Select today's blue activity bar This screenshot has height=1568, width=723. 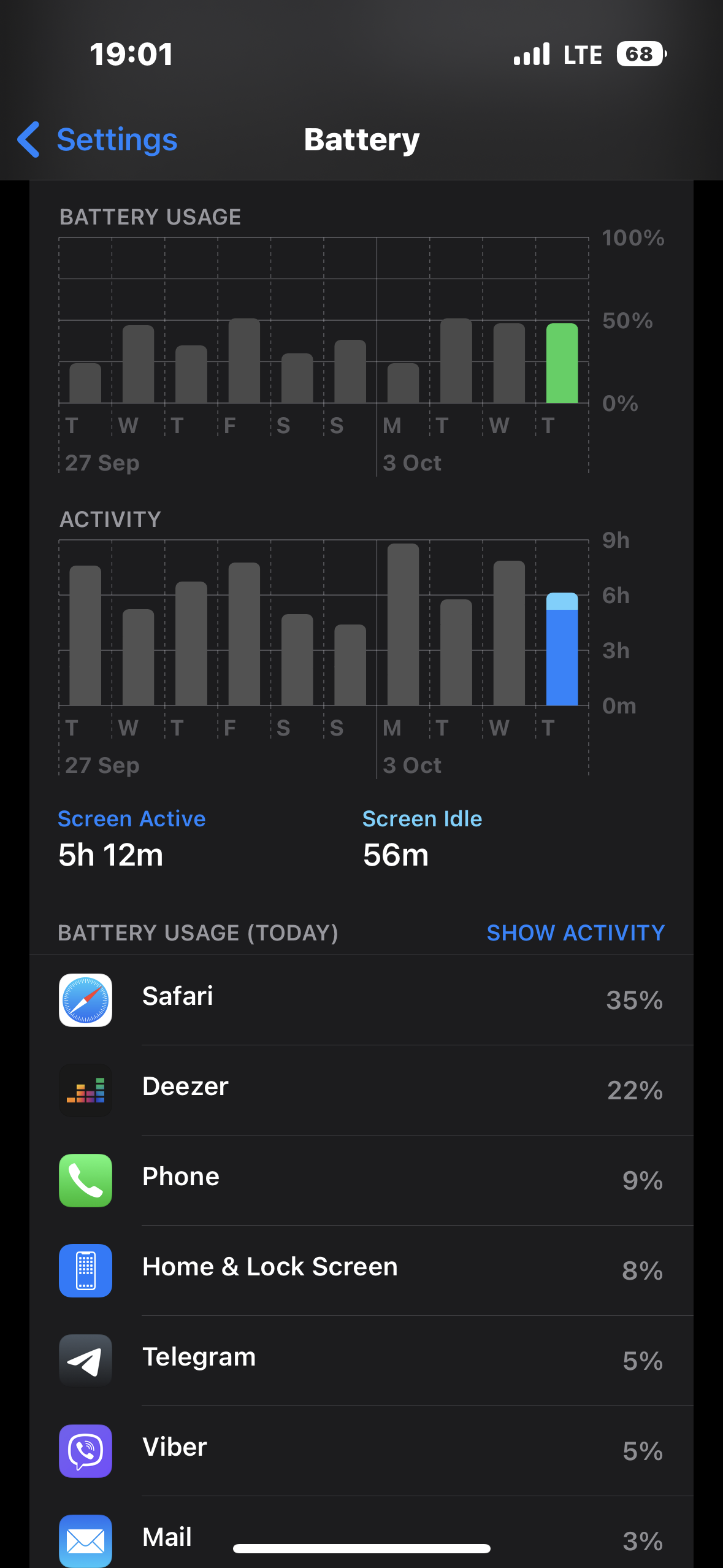[562, 650]
